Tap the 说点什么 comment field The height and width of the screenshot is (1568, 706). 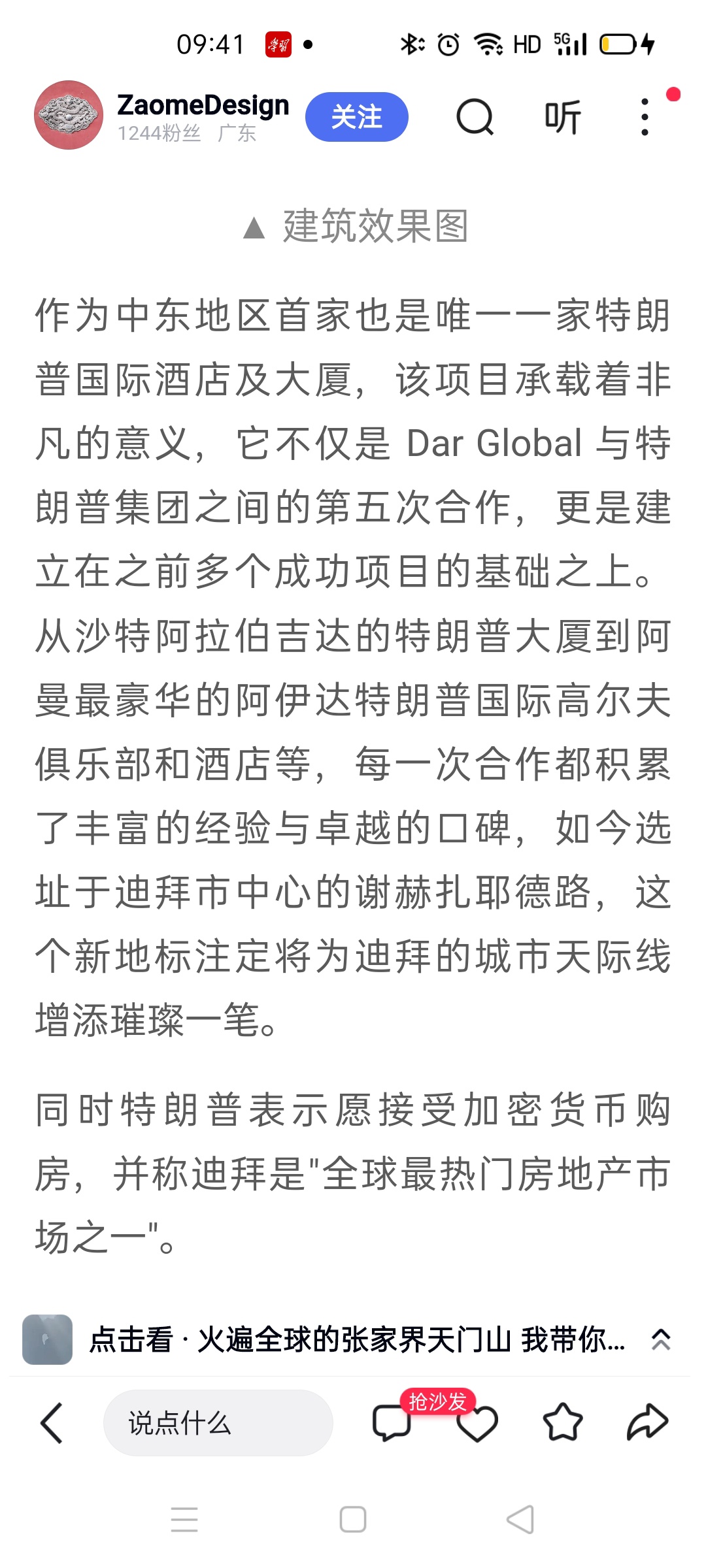pos(218,1423)
